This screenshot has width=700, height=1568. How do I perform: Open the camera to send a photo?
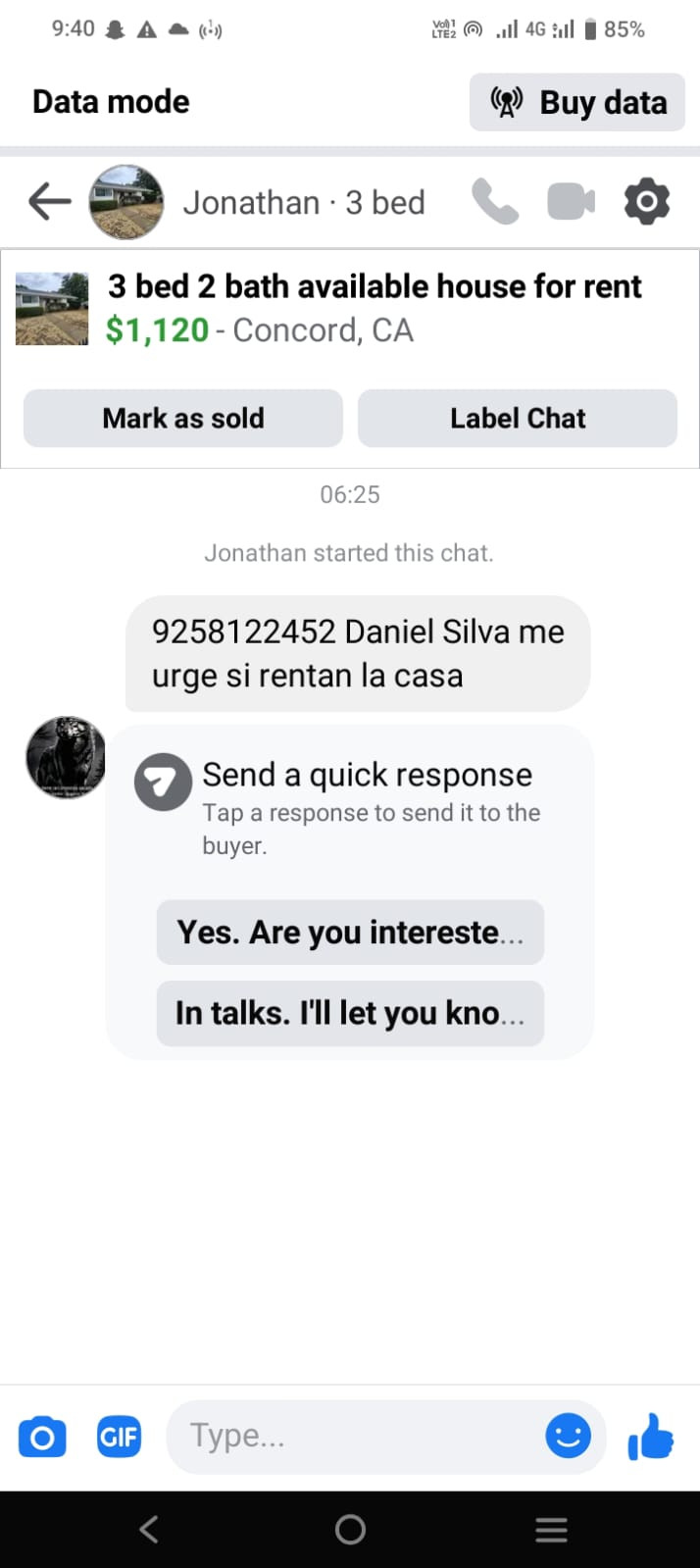(42, 1438)
